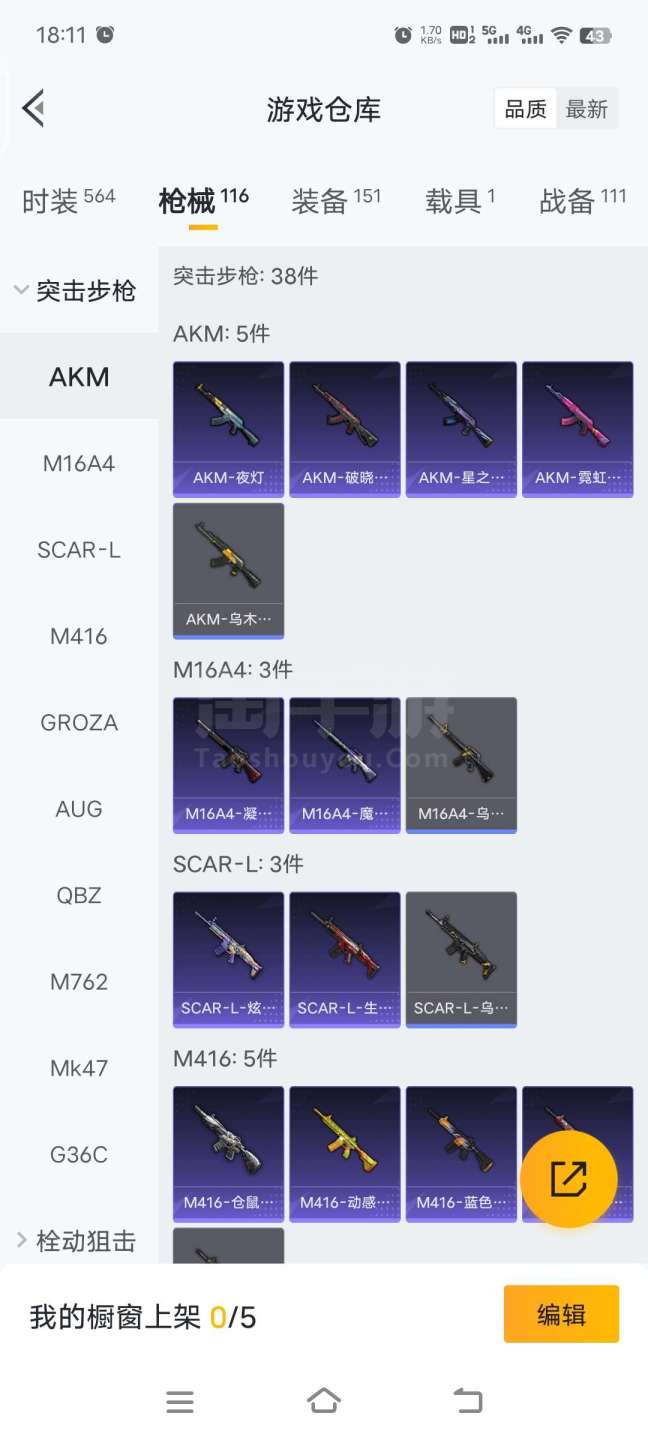Collapse the 突击步枪 category
Viewport: 648px width, 1440px height.
pyautogui.click(x=75, y=291)
